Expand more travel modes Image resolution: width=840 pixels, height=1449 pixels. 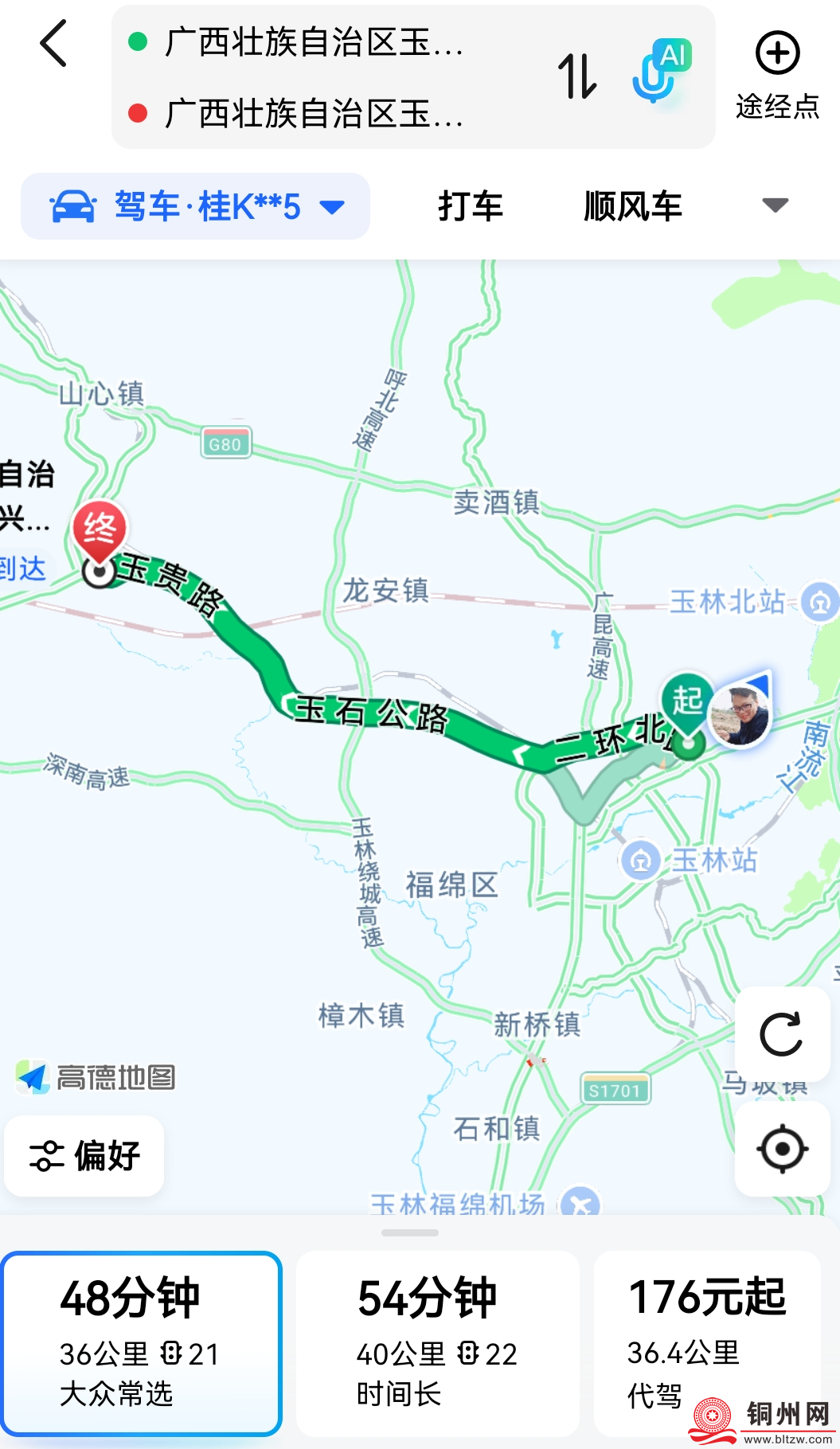click(775, 205)
